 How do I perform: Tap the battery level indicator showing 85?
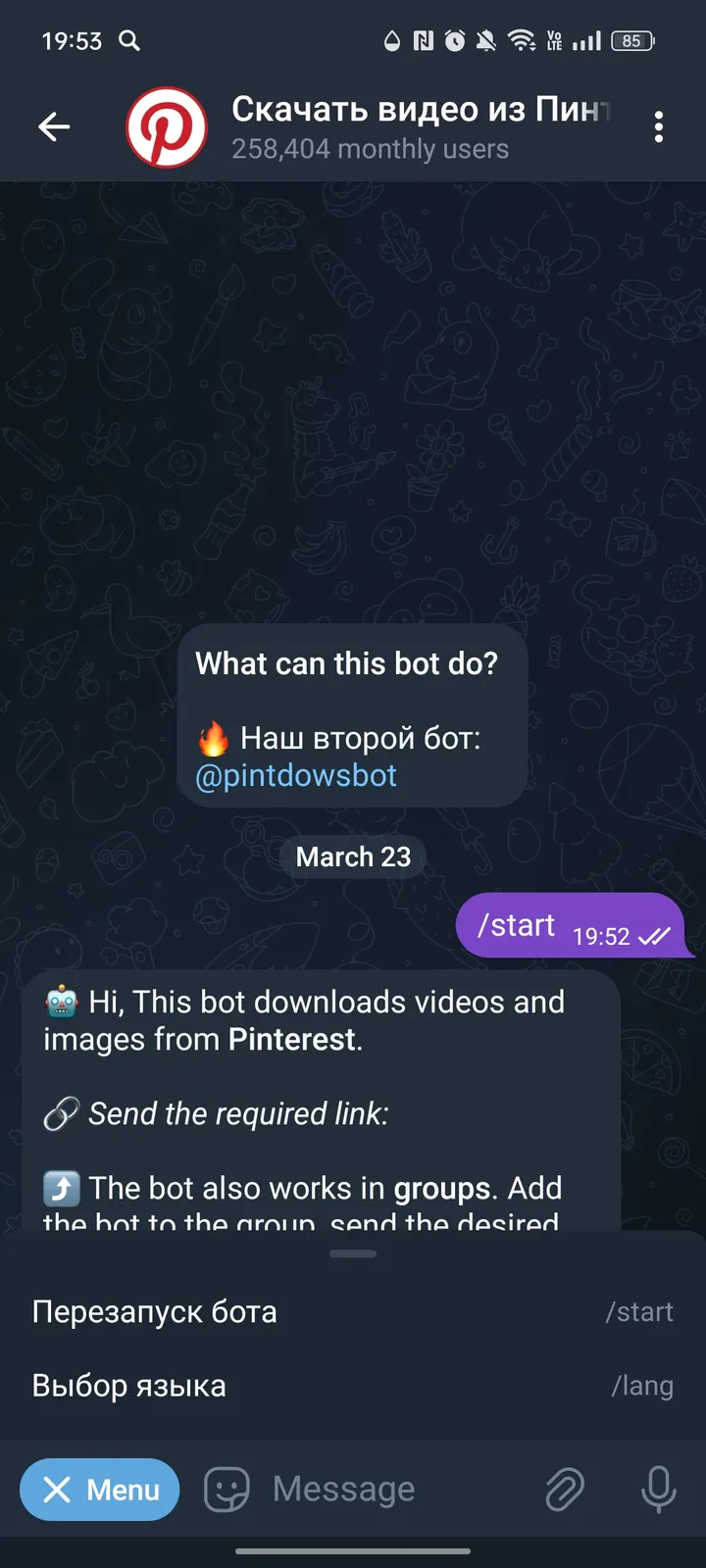click(631, 40)
